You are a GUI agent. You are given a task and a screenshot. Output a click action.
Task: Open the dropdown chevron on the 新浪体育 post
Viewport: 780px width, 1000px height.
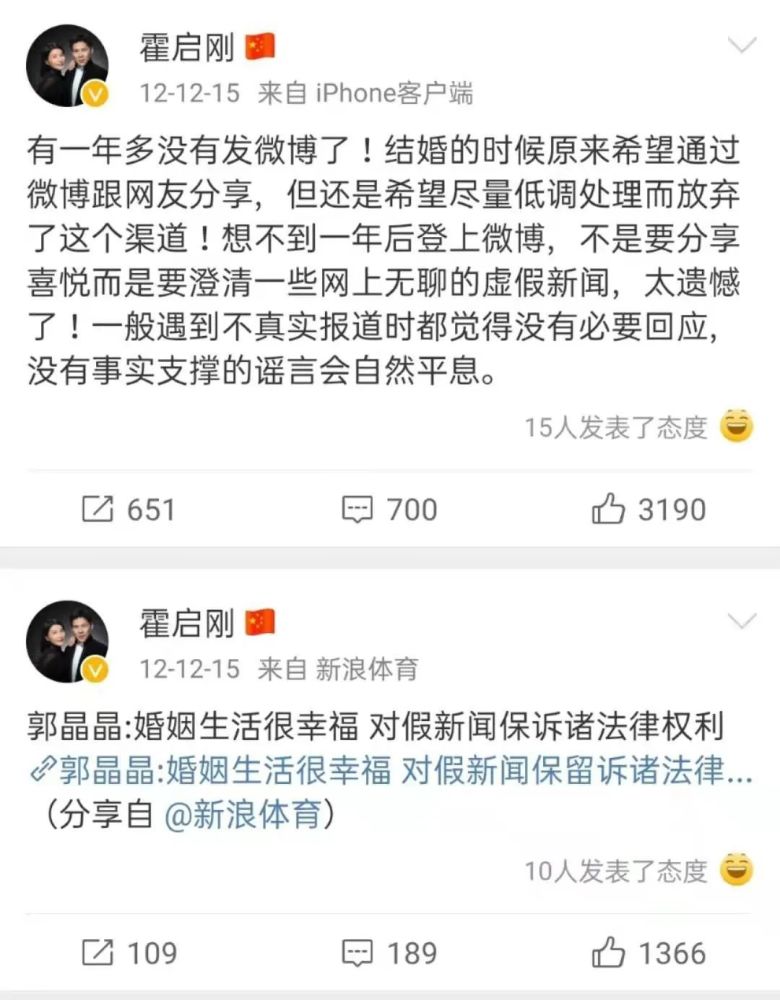click(741, 622)
